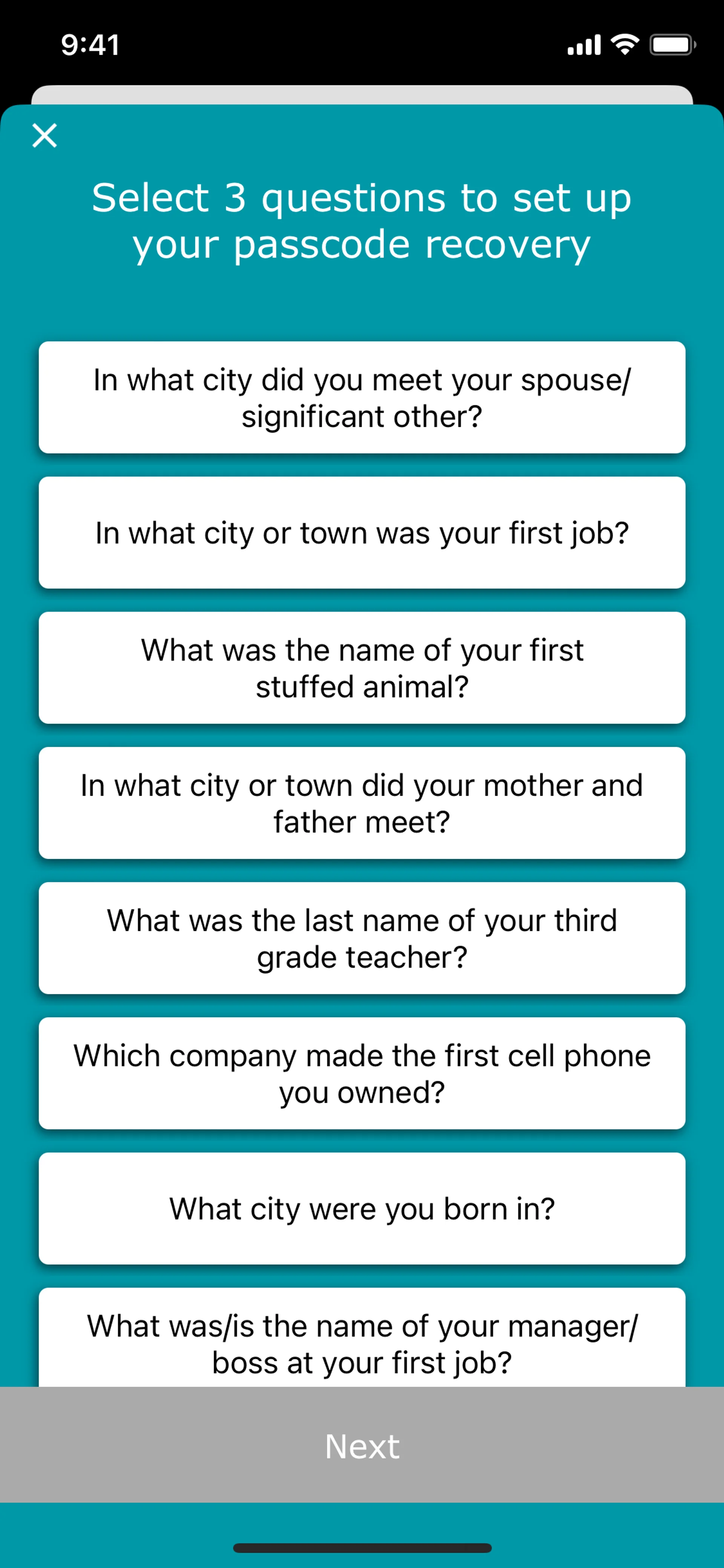Image resolution: width=724 pixels, height=1568 pixels.
Task: Choose the third grade teacher question
Action: point(362,938)
